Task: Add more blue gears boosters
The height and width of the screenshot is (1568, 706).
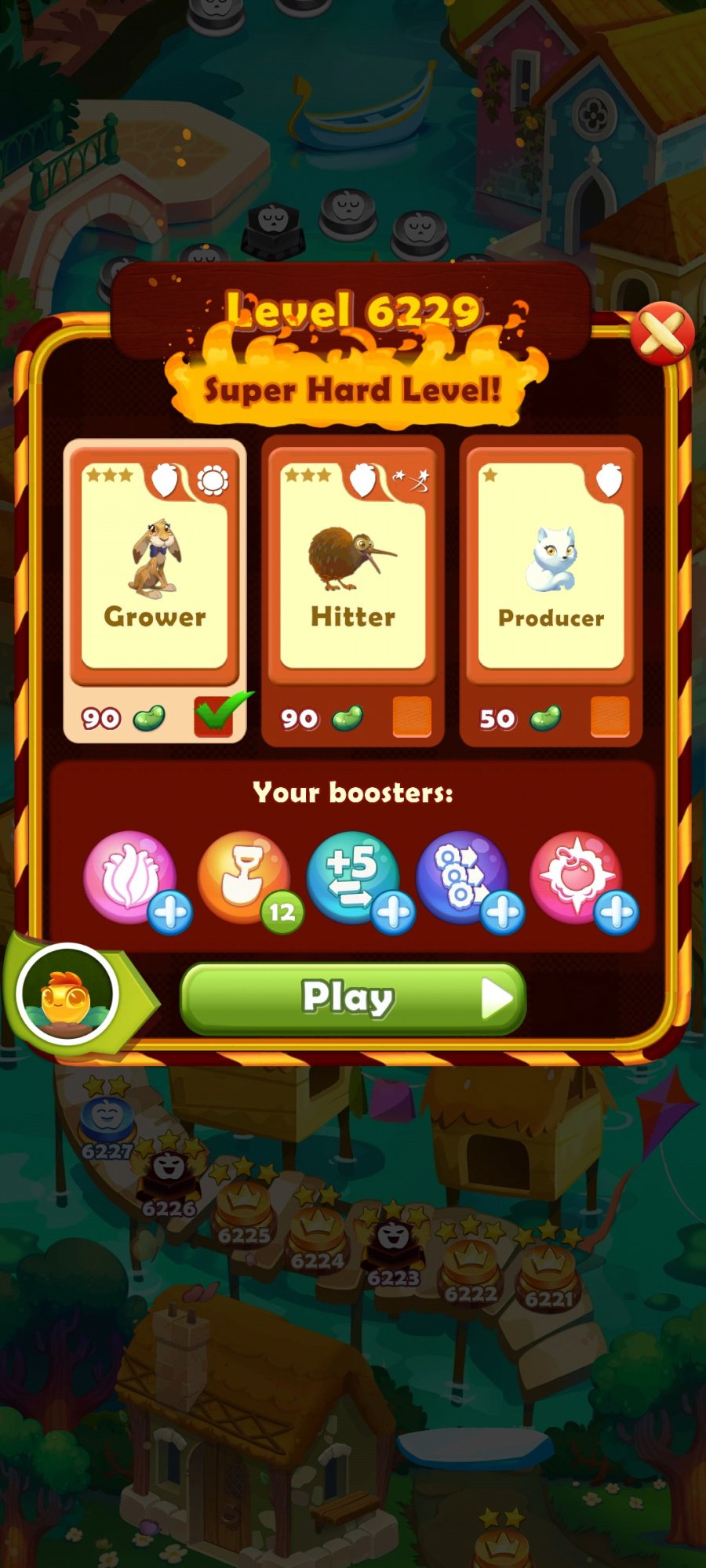Action: (x=503, y=913)
